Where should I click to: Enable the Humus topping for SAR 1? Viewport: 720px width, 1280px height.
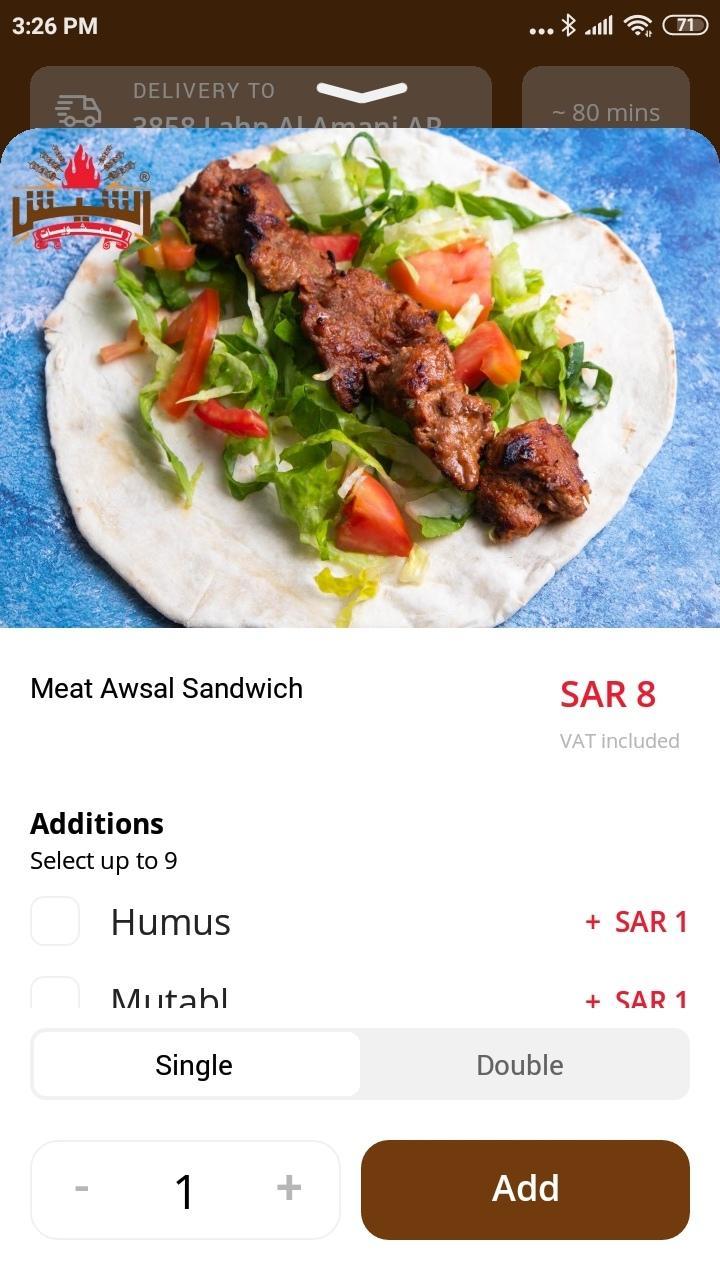point(55,921)
